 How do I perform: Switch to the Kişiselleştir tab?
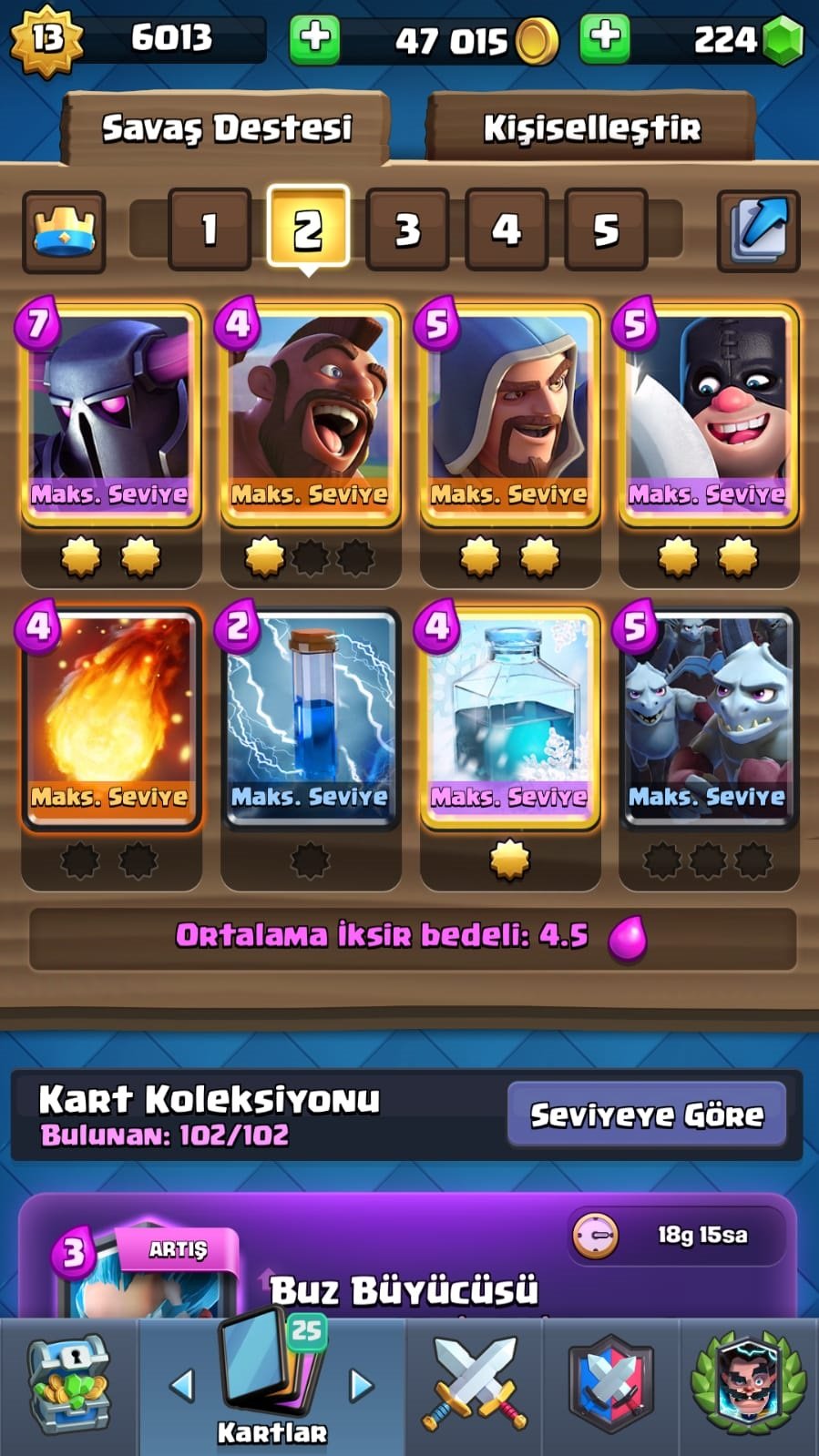click(x=591, y=128)
